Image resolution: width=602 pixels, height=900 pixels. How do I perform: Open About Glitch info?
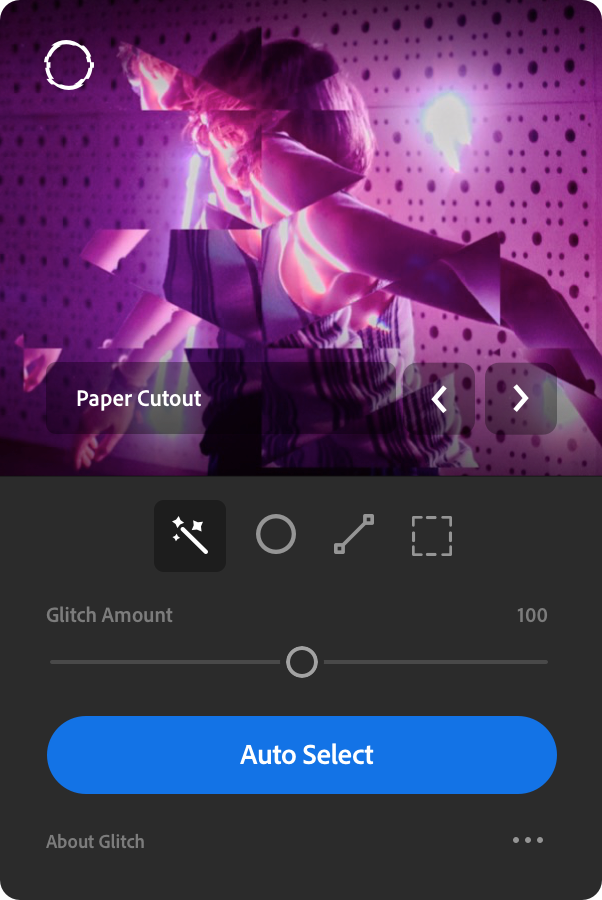point(95,841)
